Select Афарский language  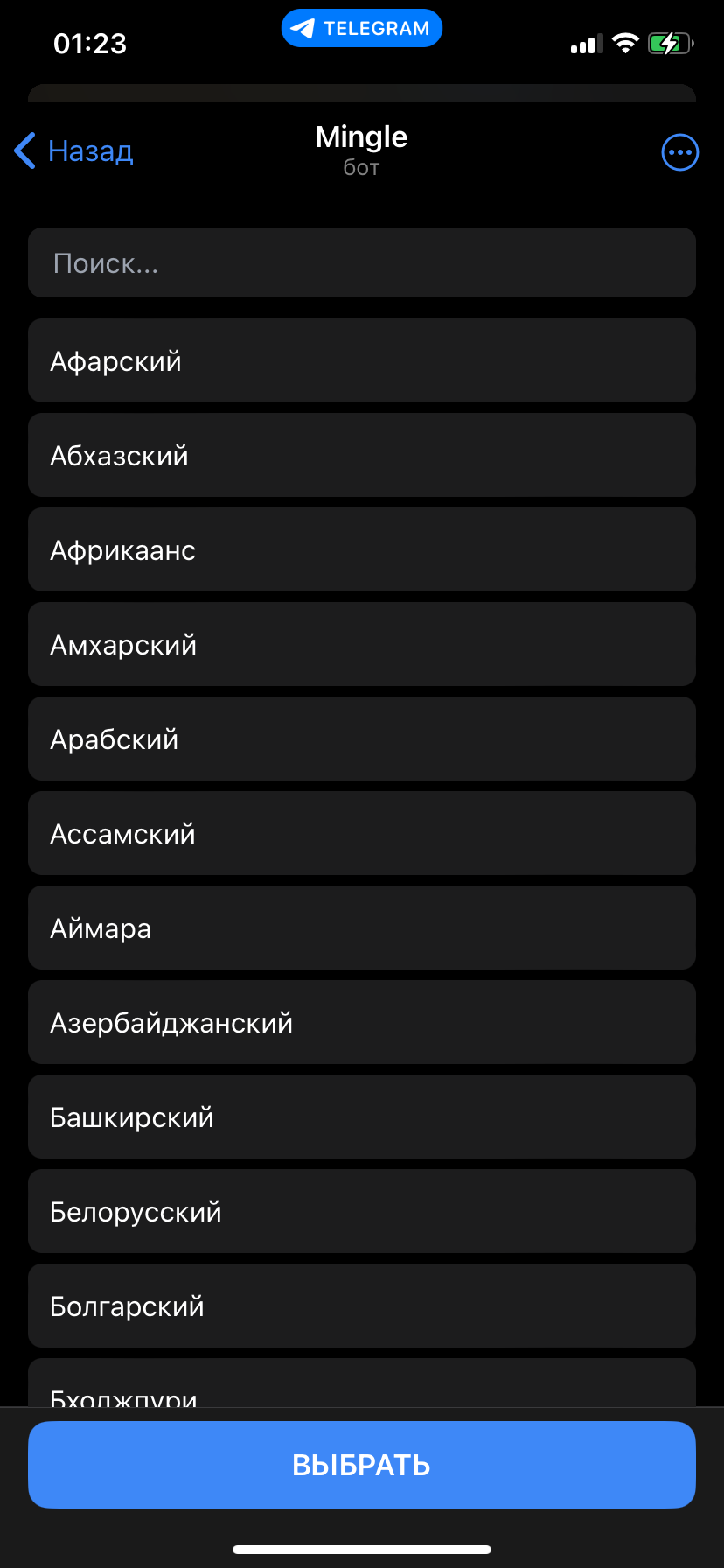point(362,360)
